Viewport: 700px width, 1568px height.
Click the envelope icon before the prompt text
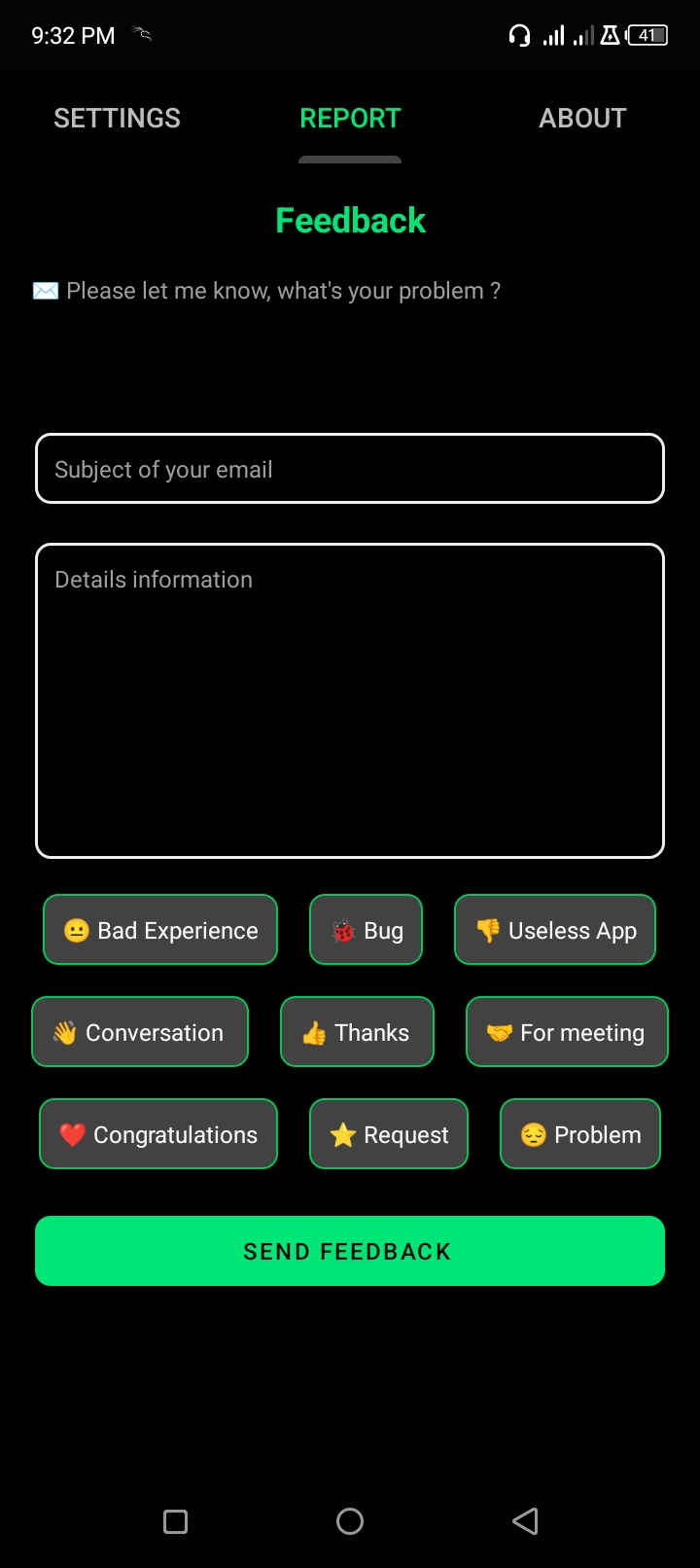tap(46, 290)
